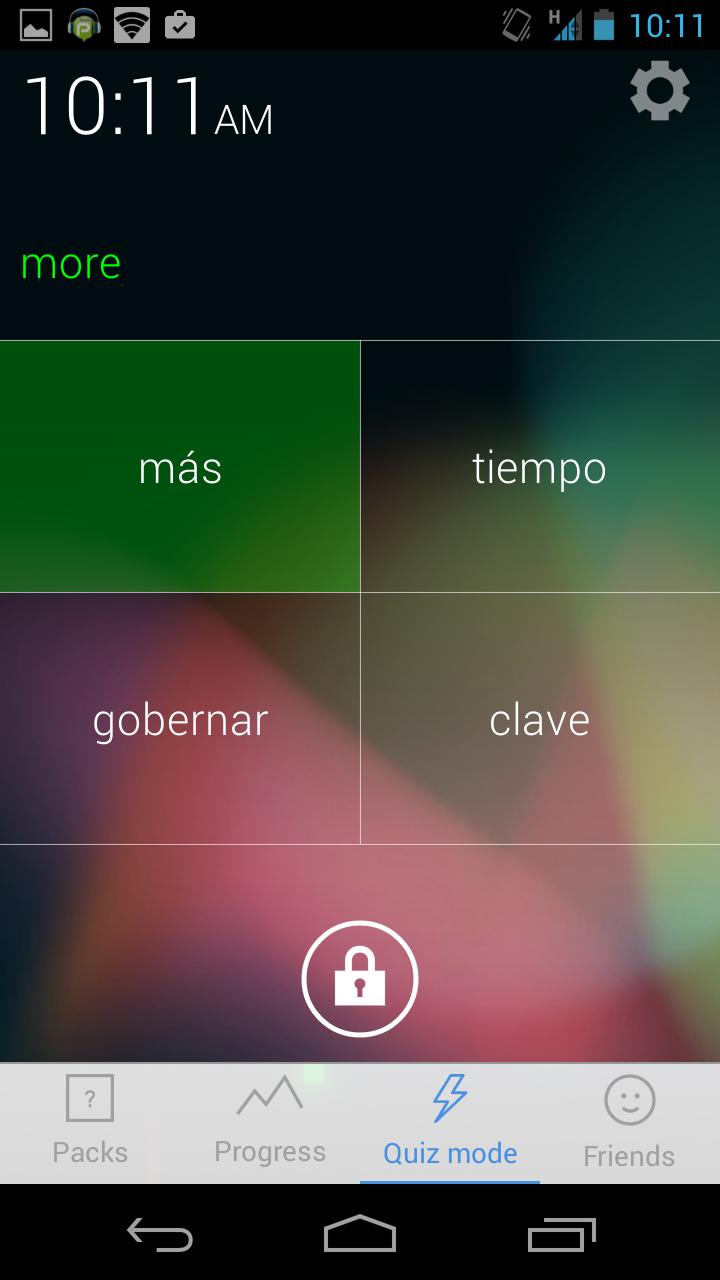View the Friends tab
Image resolution: width=720 pixels, height=1280 pixels.
pyautogui.click(x=629, y=1122)
